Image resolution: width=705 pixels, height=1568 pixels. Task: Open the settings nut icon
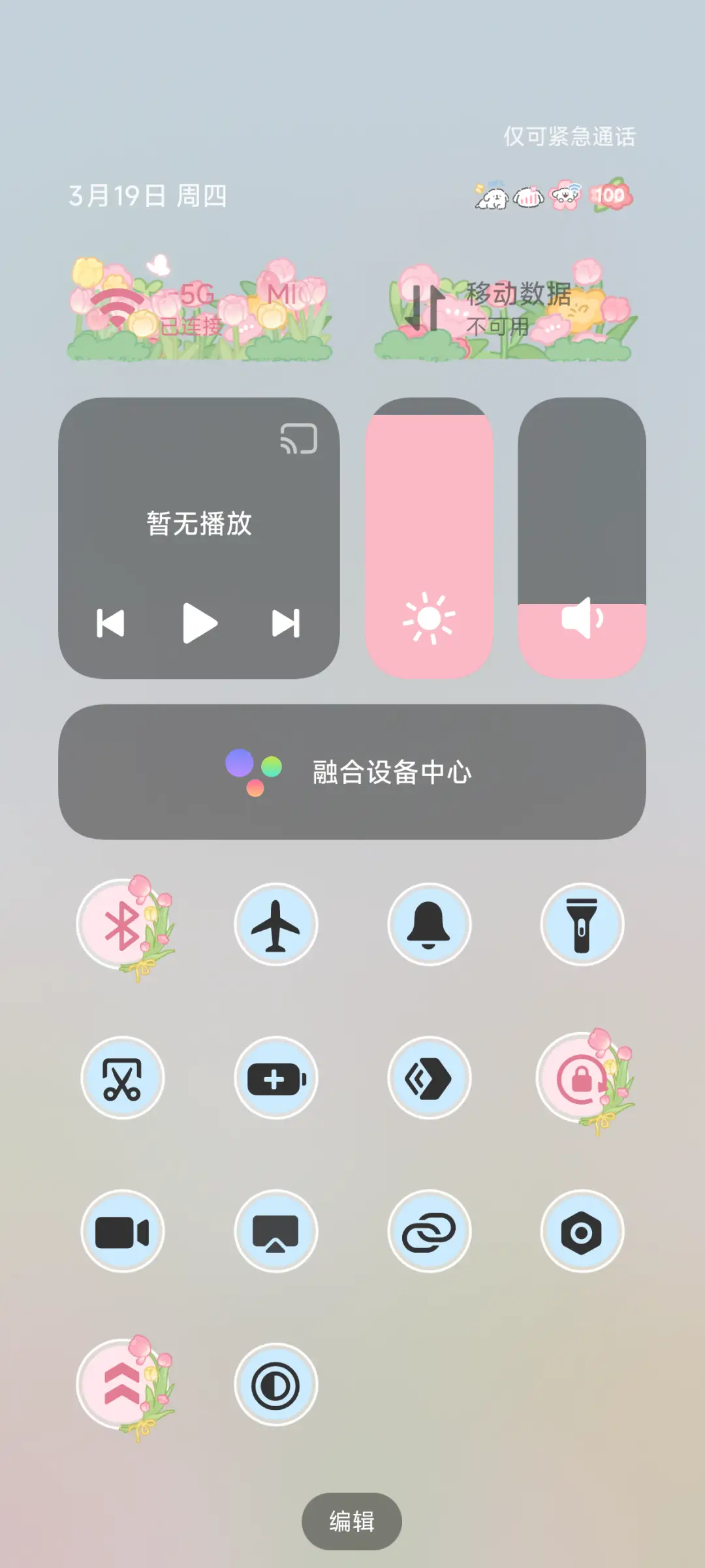point(582,1231)
